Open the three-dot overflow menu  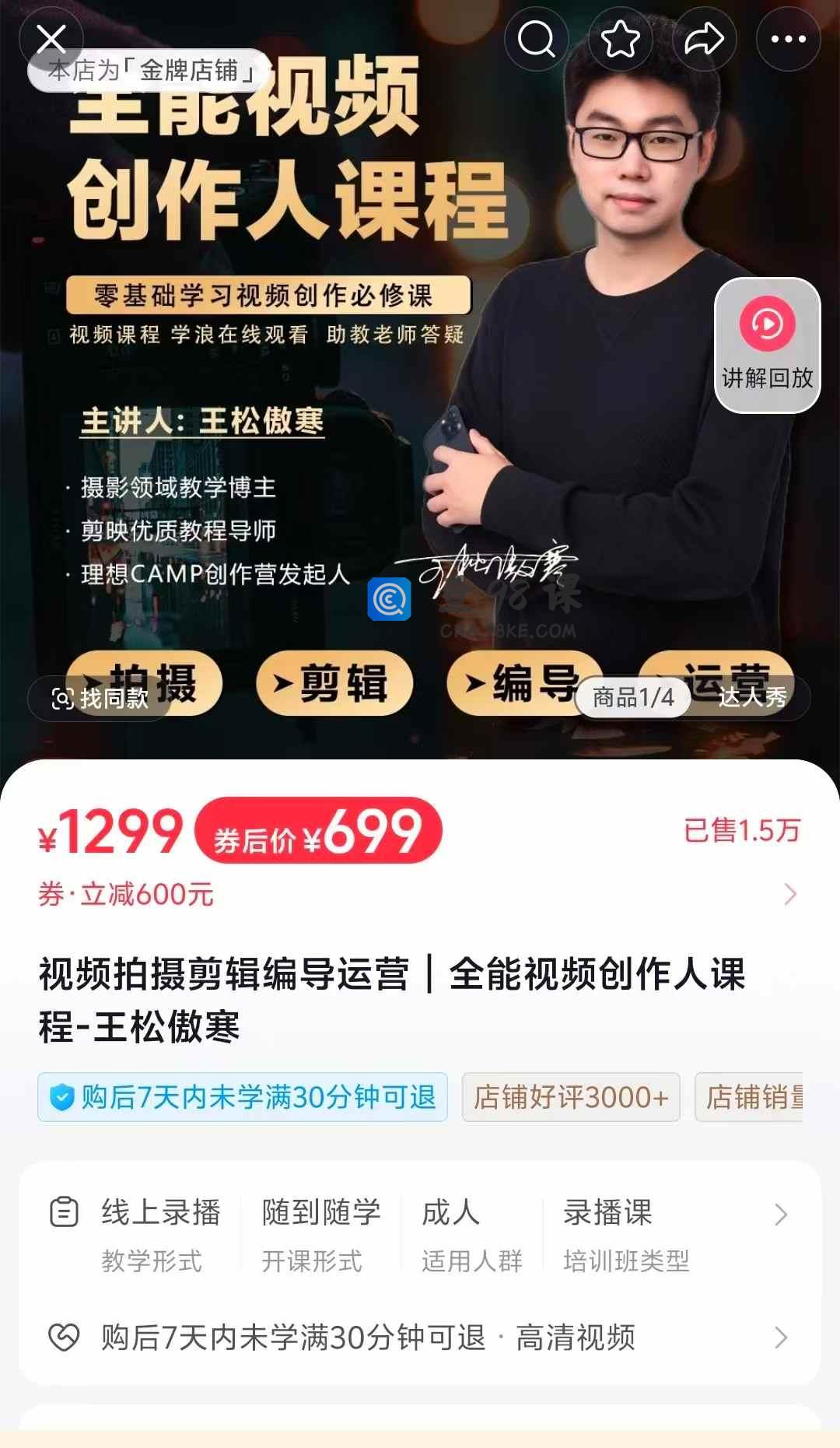click(x=788, y=39)
